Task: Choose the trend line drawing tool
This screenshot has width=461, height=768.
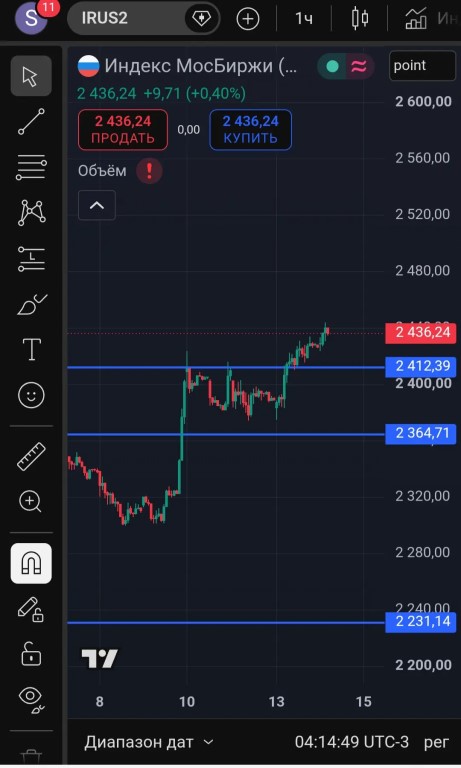Action: pos(31,121)
